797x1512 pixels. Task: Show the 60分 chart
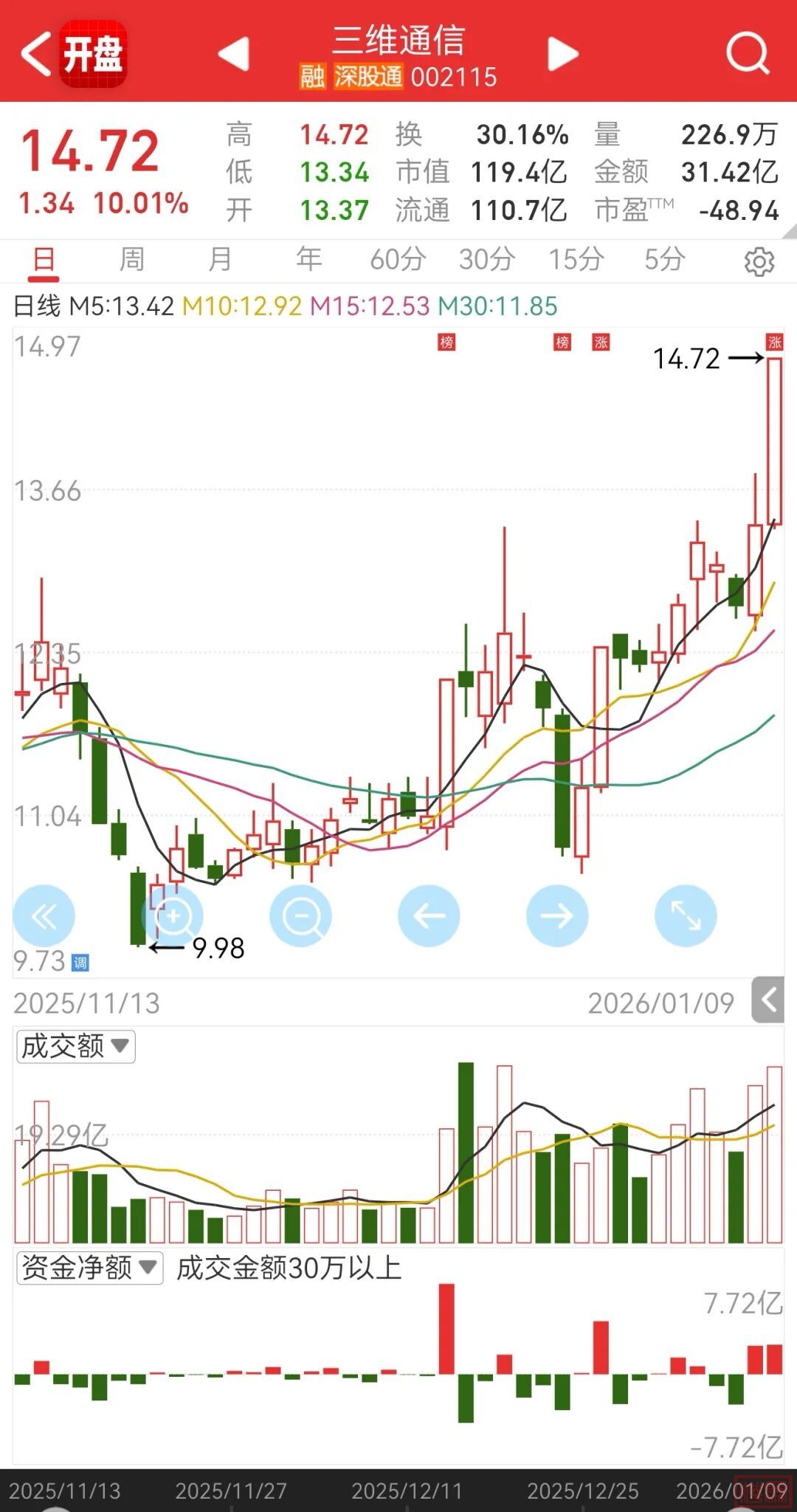(x=398, y=260)
